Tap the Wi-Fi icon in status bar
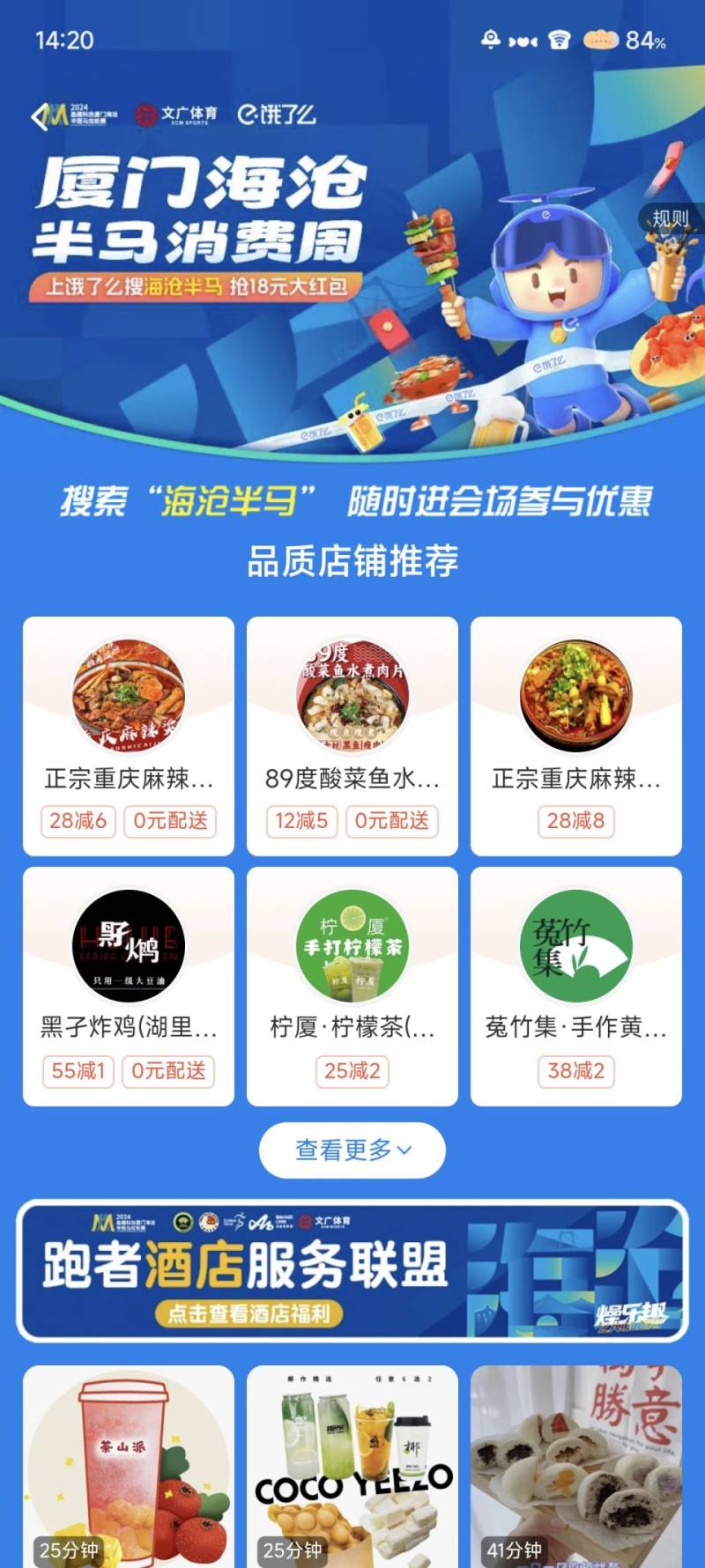Screen dimensions: 705x1568 point(561,39)
